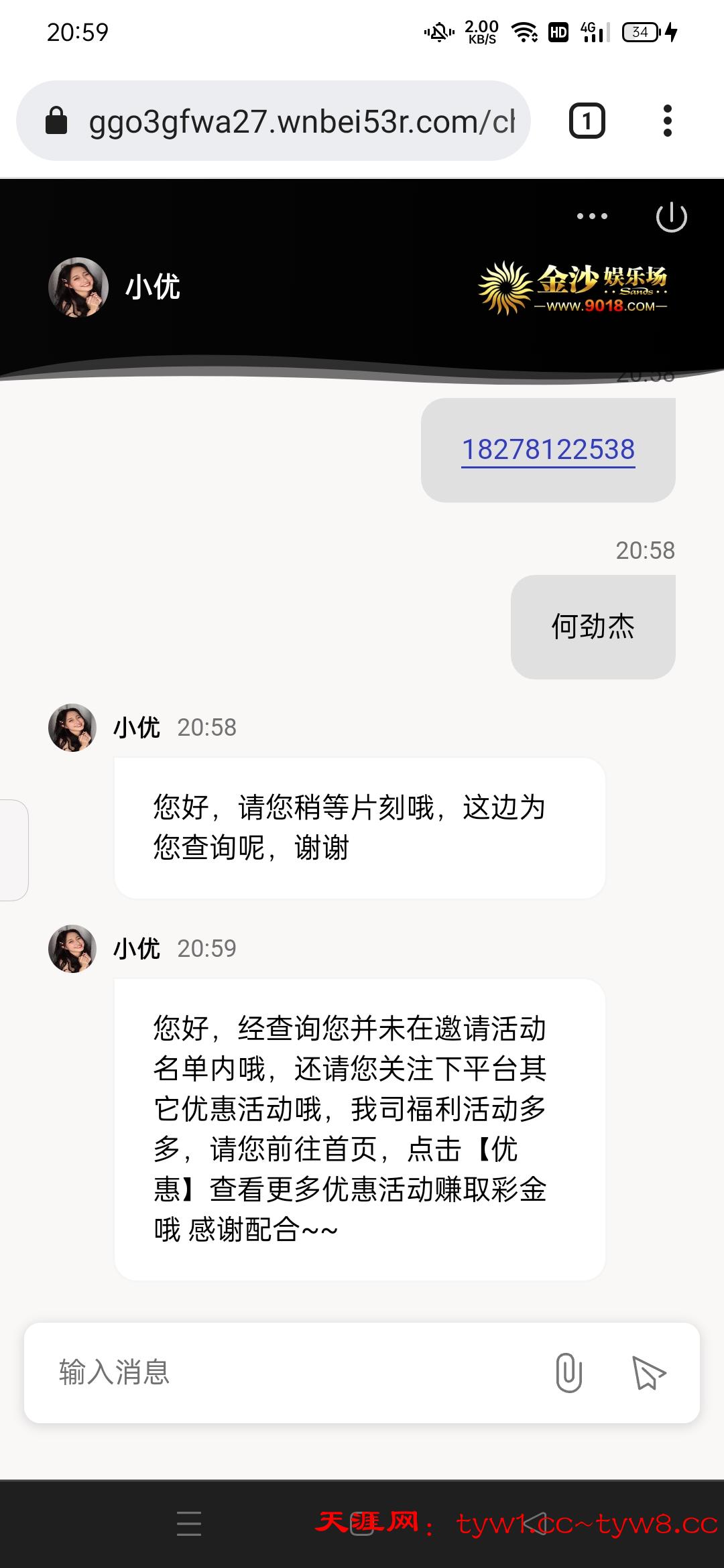Send the message with the arrow icon
Viewport: 724px width, 1568px height.
pos(648,1372)
